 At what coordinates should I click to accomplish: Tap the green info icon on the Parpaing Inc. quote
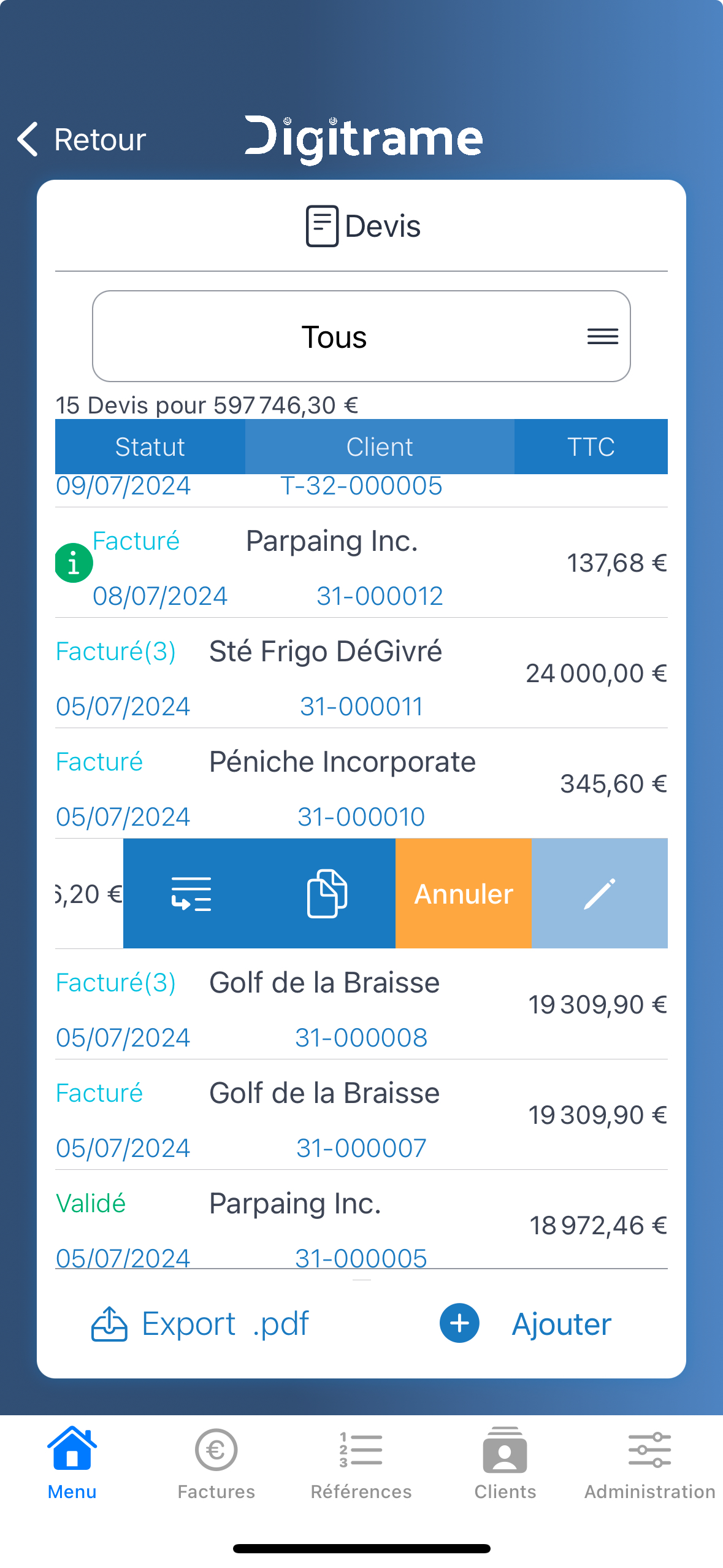tap(74, 563)
